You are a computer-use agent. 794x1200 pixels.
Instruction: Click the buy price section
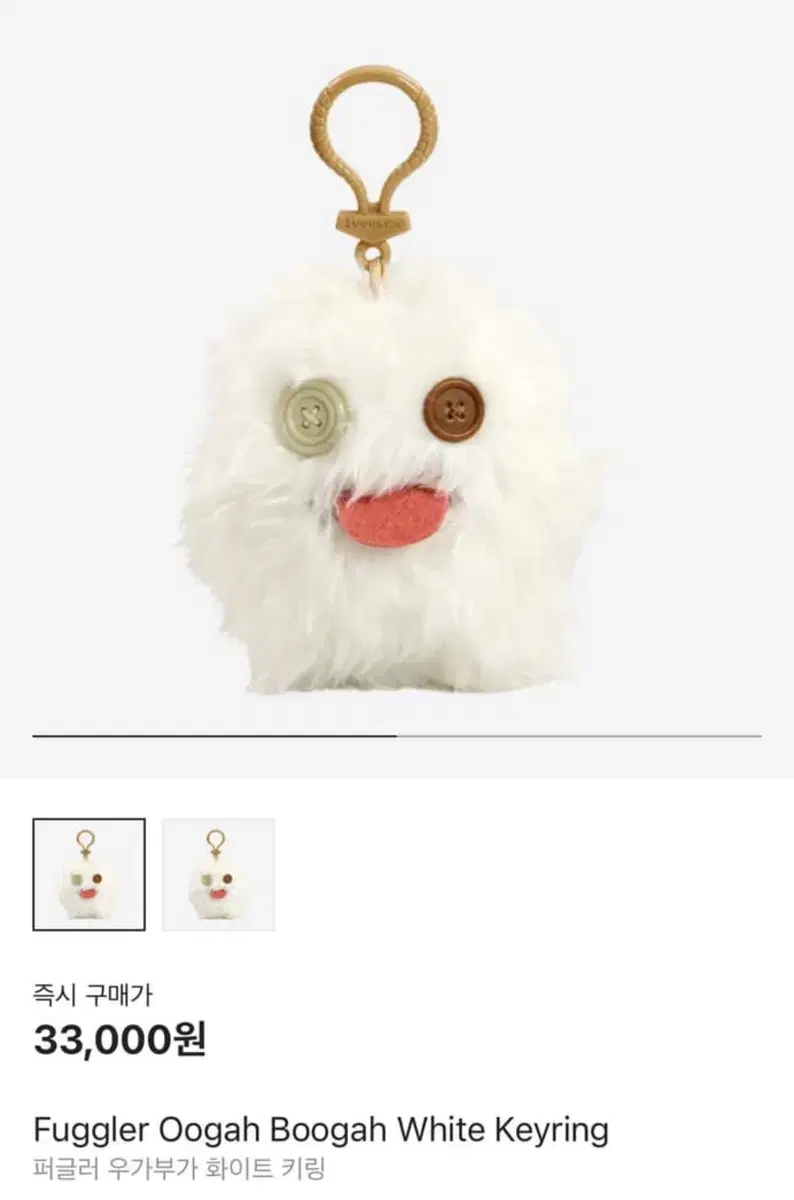point(120,1020)
